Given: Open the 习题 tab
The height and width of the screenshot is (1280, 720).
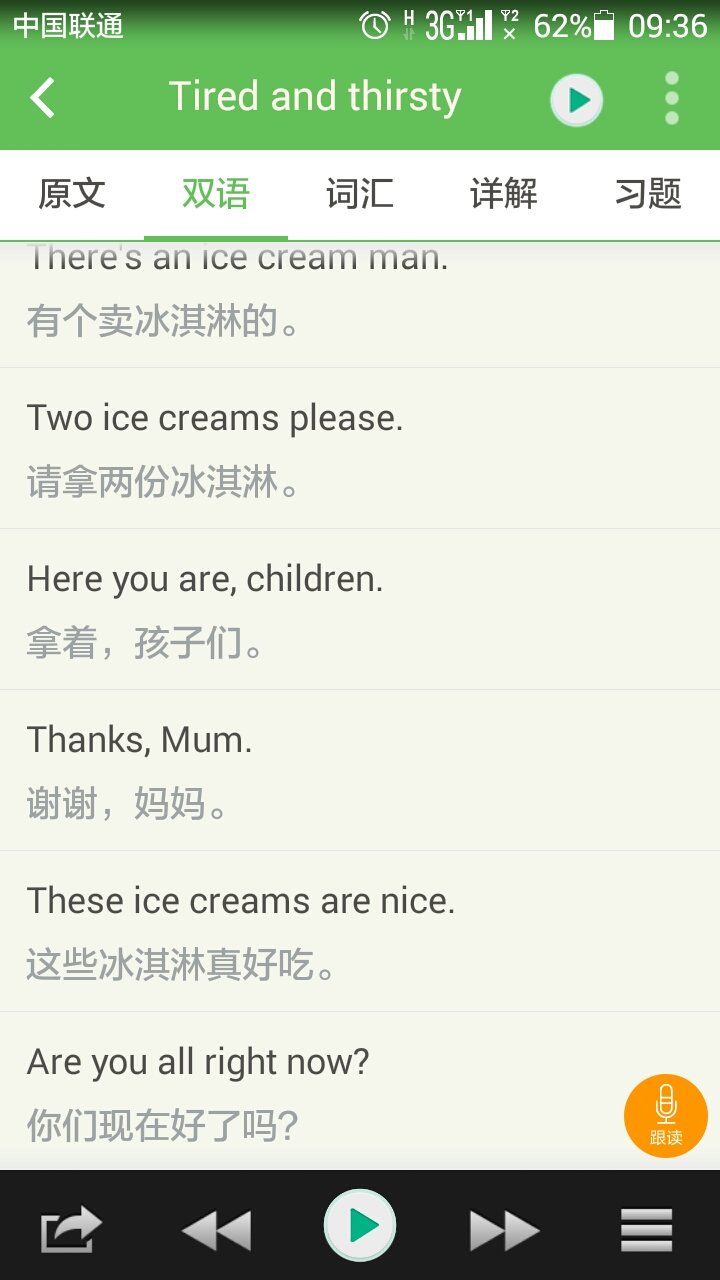Looking at the screenshot, I should pos(648,194).
